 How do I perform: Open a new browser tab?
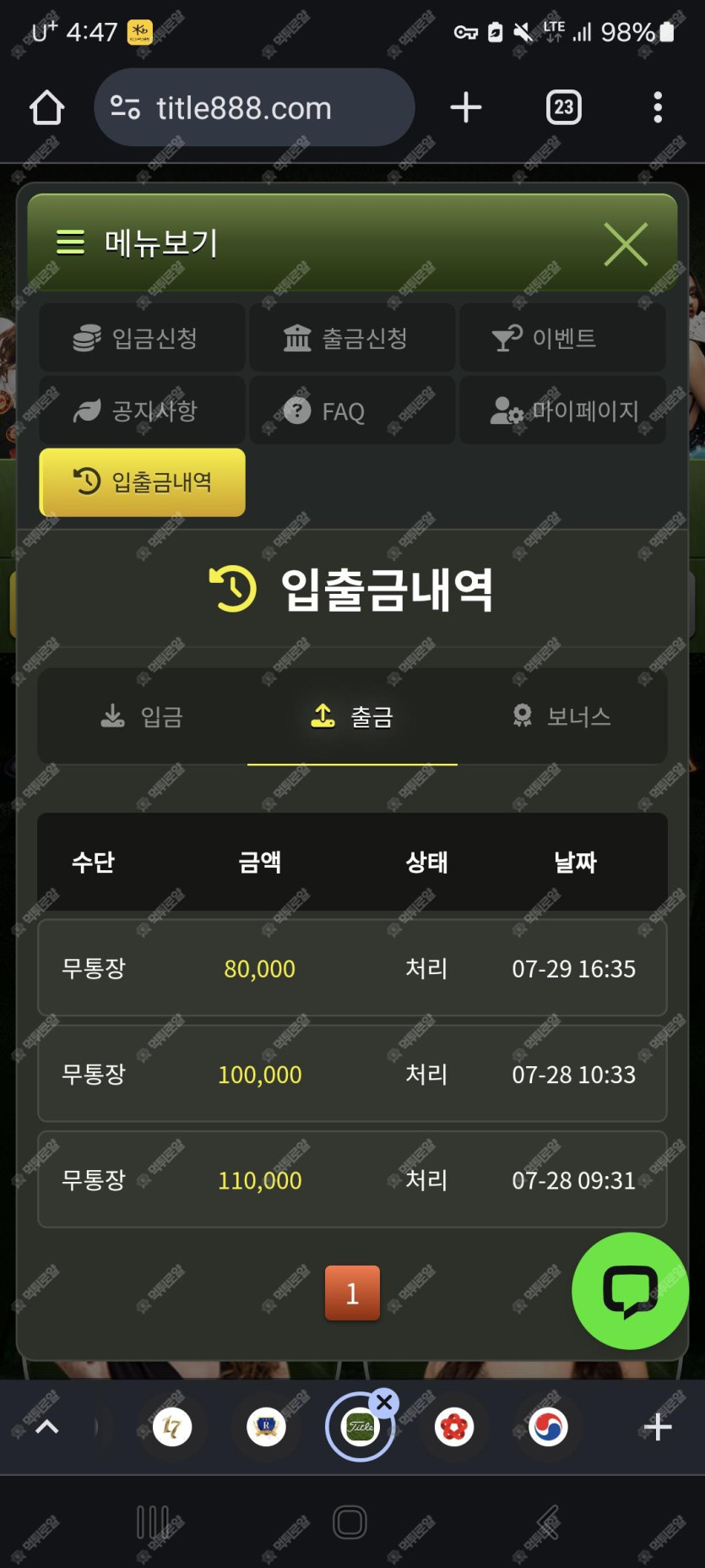(x=465, y=108)
